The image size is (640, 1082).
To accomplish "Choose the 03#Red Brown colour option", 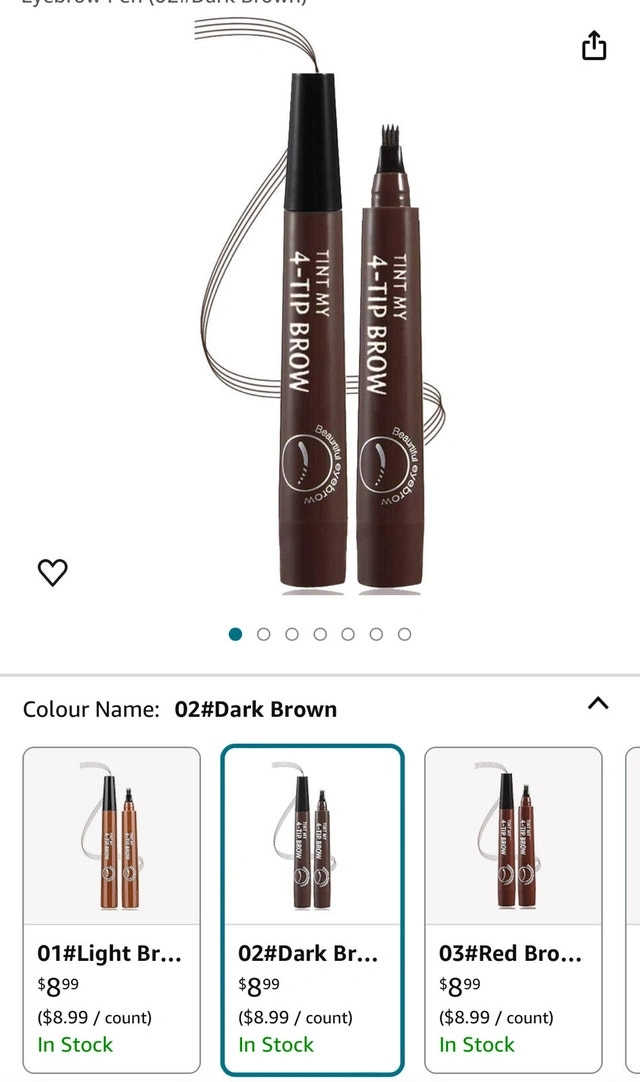I will [513, 910].
